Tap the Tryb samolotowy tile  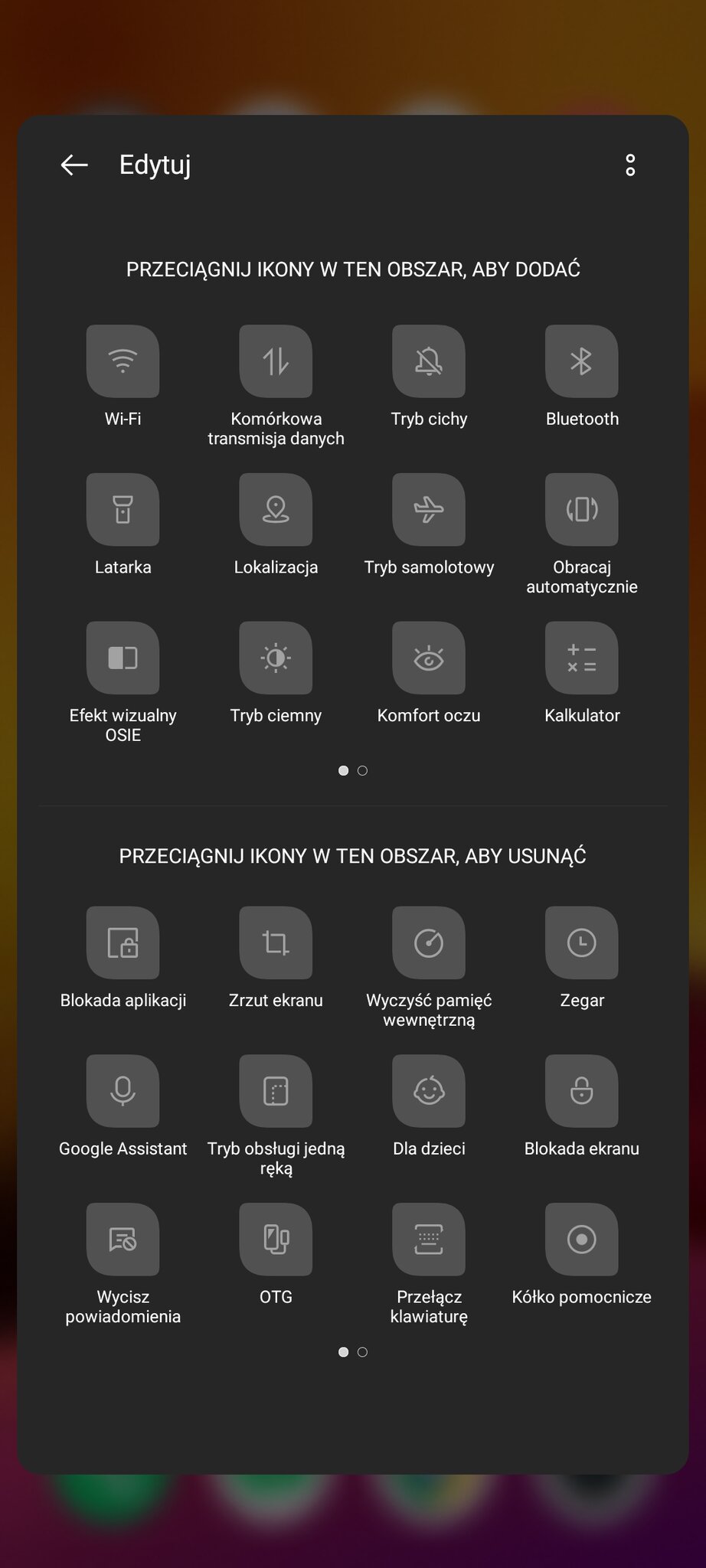[x=429, y=509]
